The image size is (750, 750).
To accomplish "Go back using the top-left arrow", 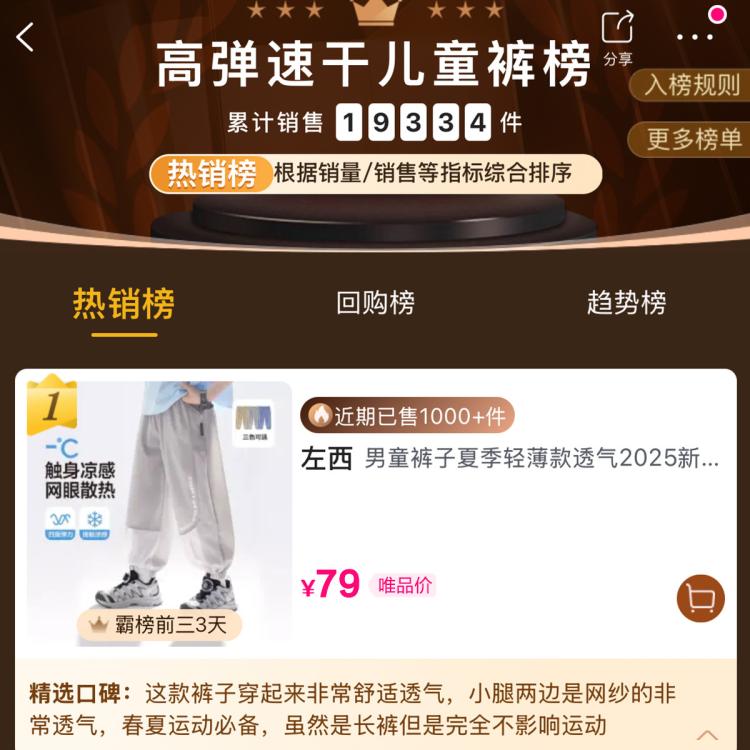I will click(x=26, y=38).
